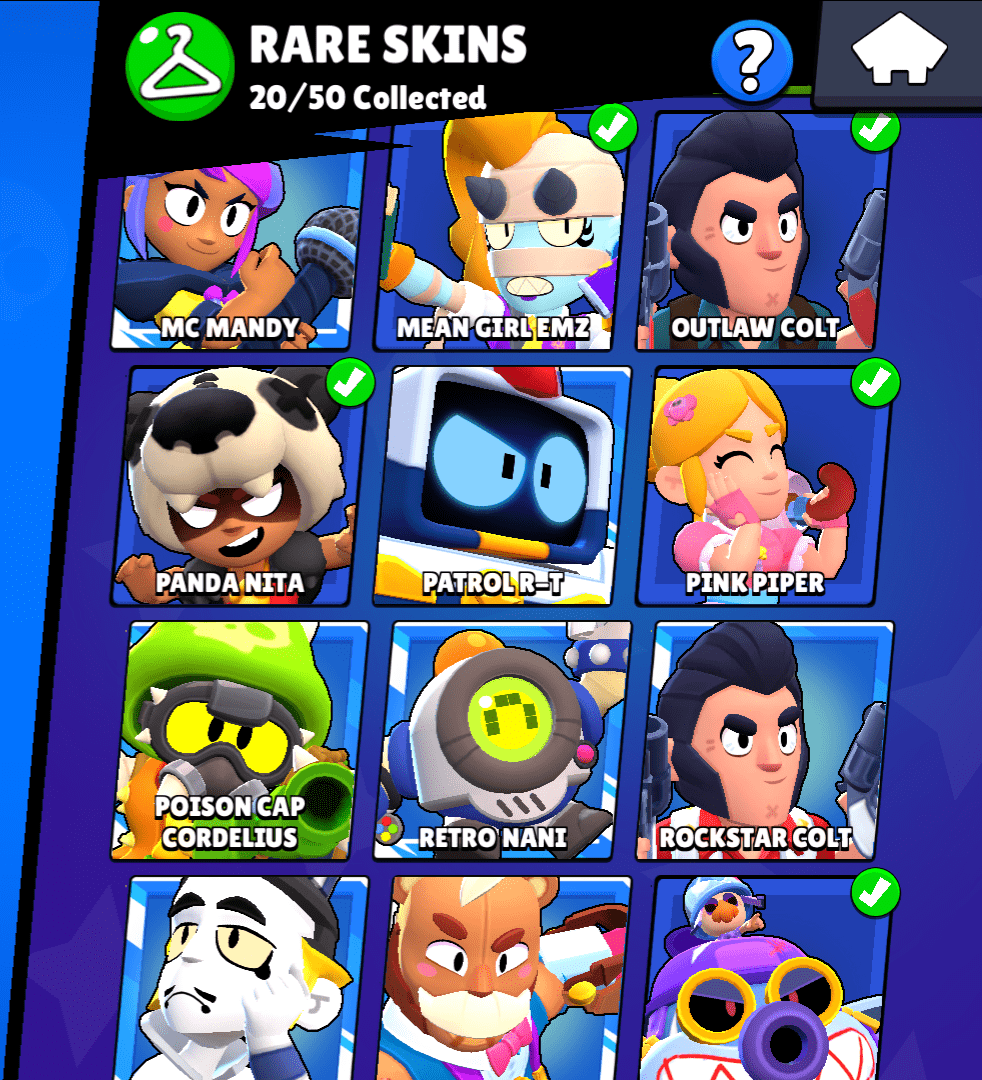Viewport: 982px width, 1080px height.
Task: Return to the home screen
Action: (x=899, y=52)
